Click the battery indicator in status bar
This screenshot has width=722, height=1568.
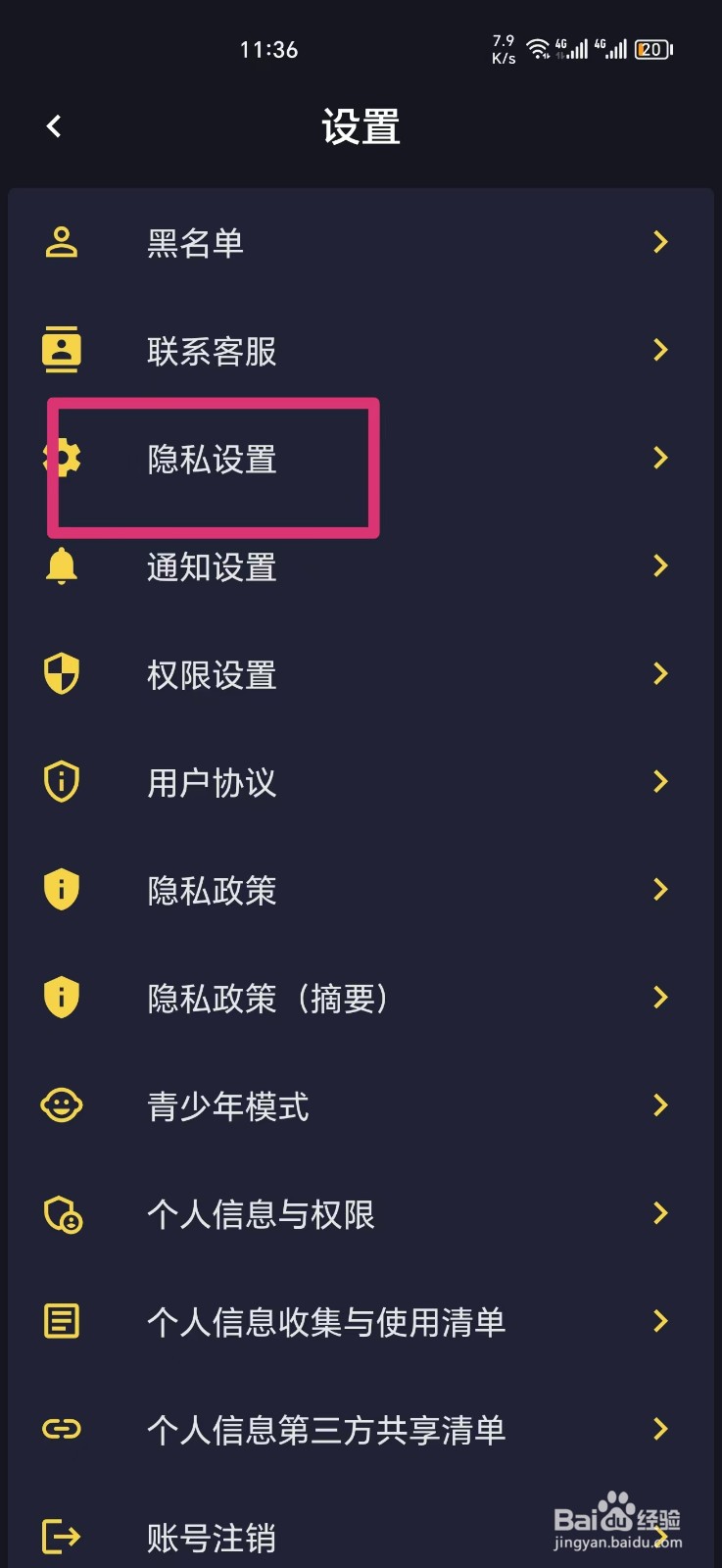[650, 49]
